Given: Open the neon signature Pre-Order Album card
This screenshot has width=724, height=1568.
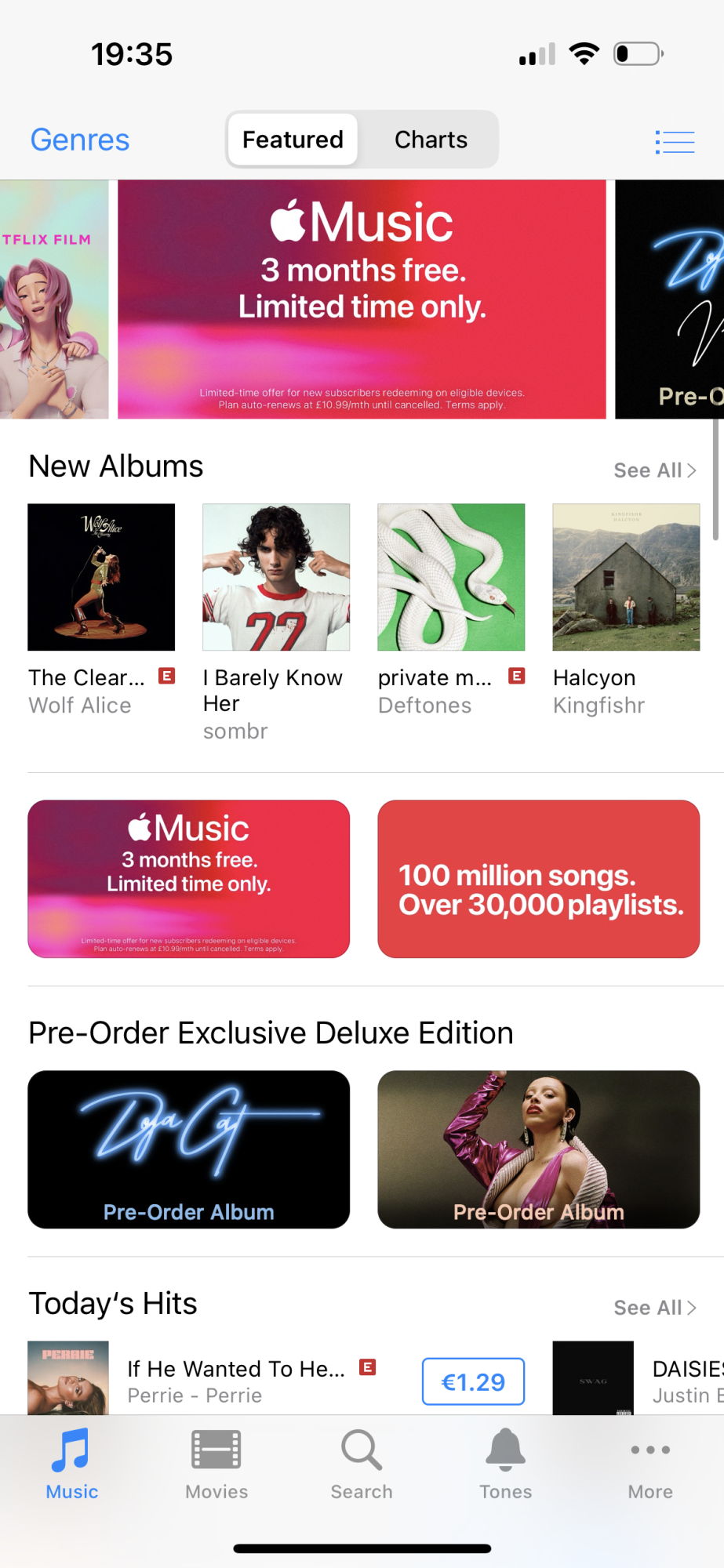Looking at the screenshot, I should [189, 1149].
